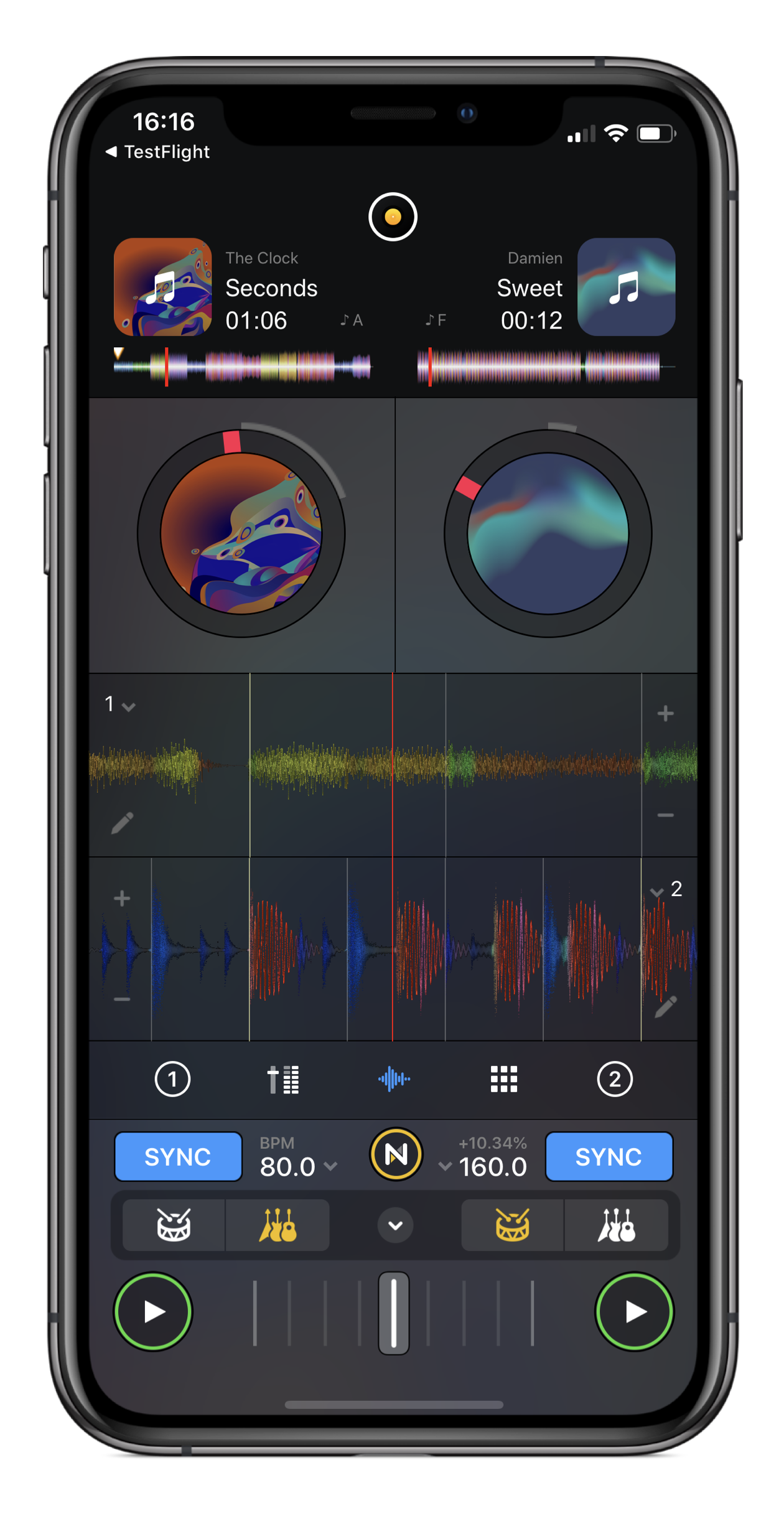784x1516 pixels.
Task: Toggle the instruments stem on deck 2
Action: 616,1225
